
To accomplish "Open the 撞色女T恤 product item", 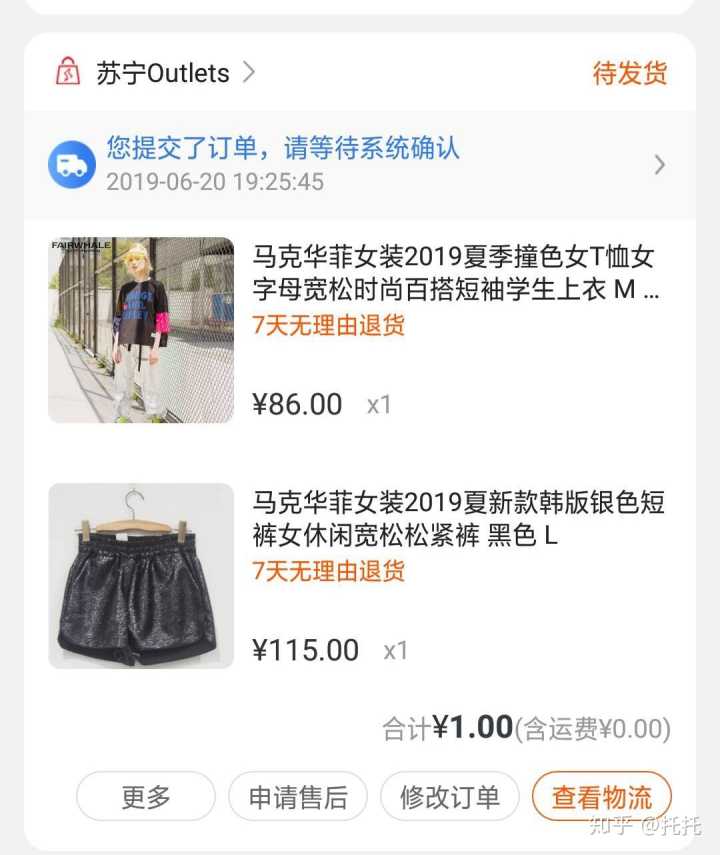I will click(x=455, y=274).
